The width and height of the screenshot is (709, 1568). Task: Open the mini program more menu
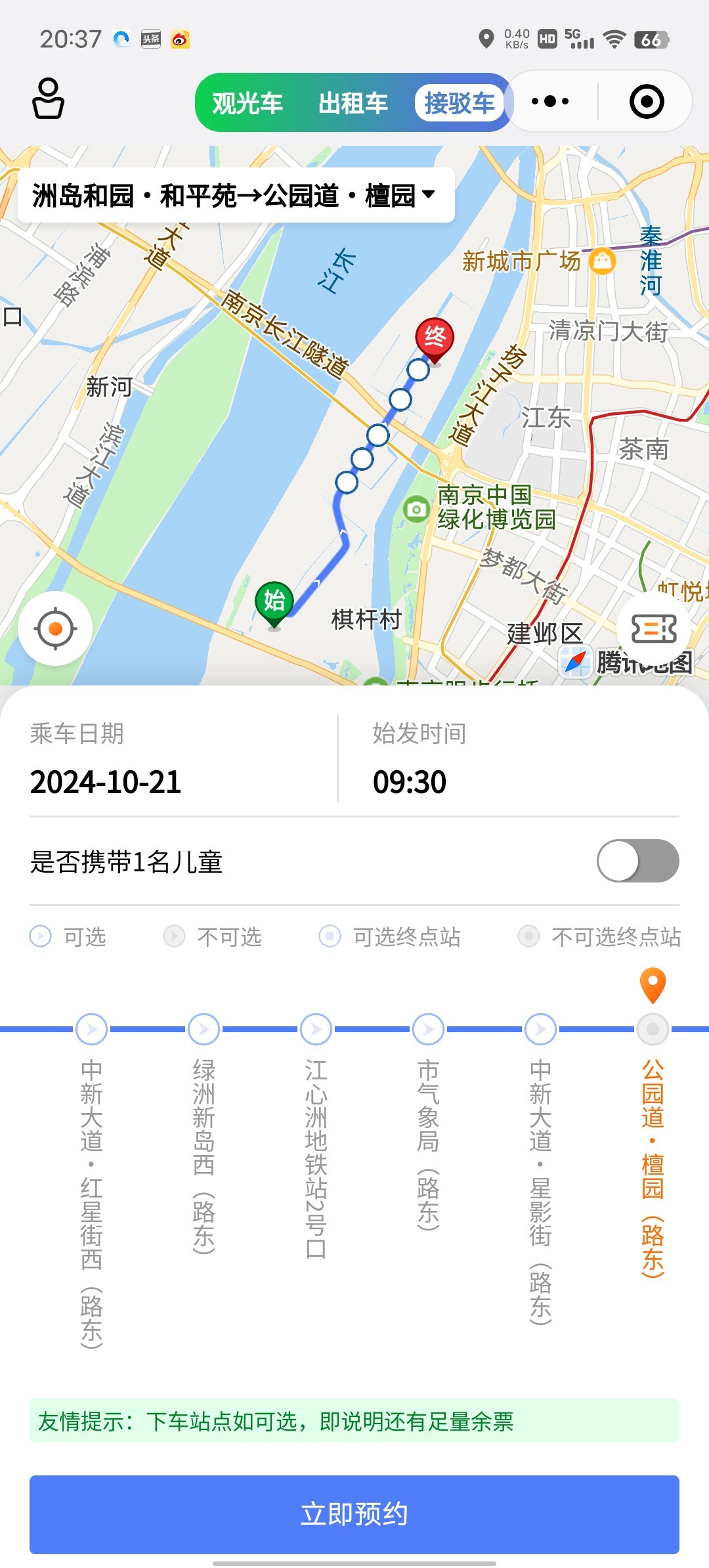(x=550, y=102)
